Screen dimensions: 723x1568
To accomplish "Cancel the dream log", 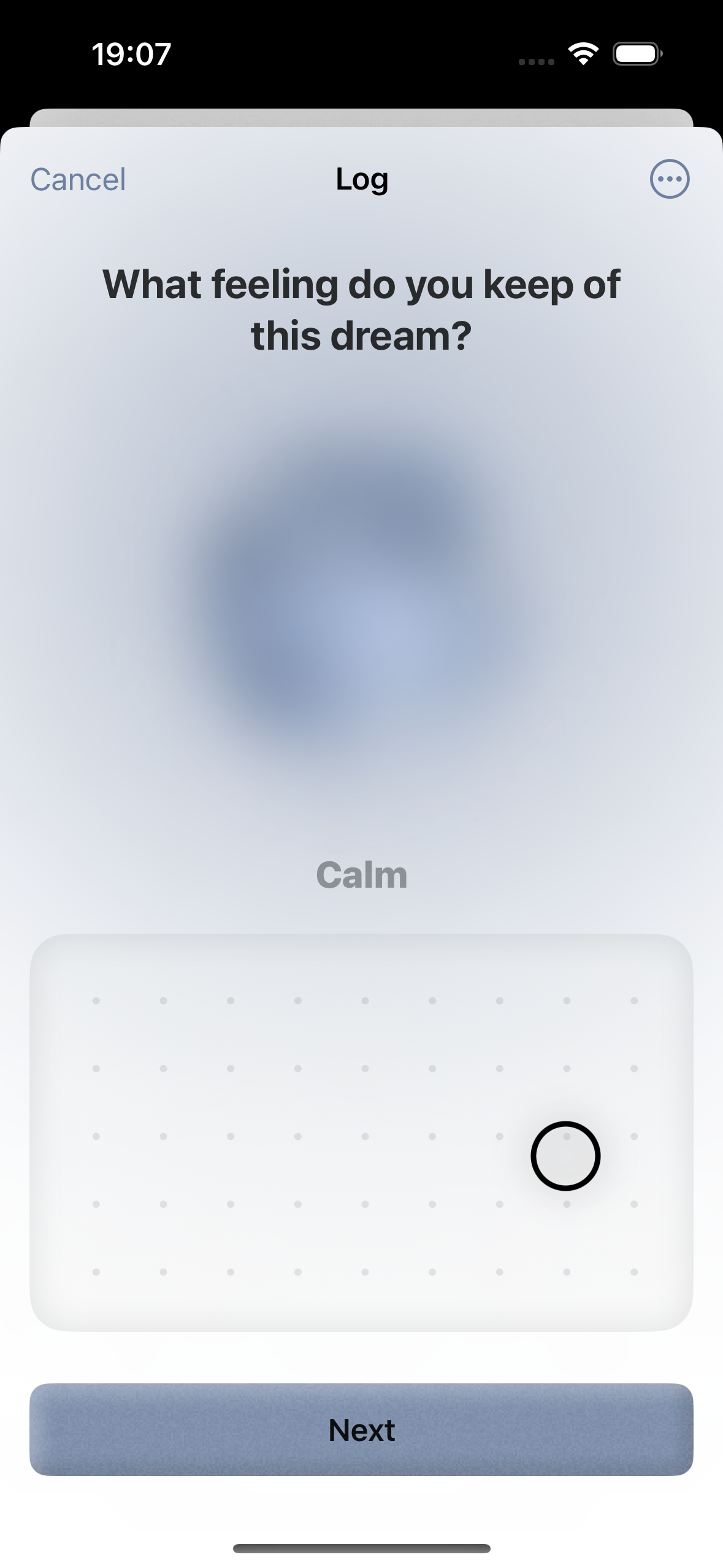I will pos(78,180).
